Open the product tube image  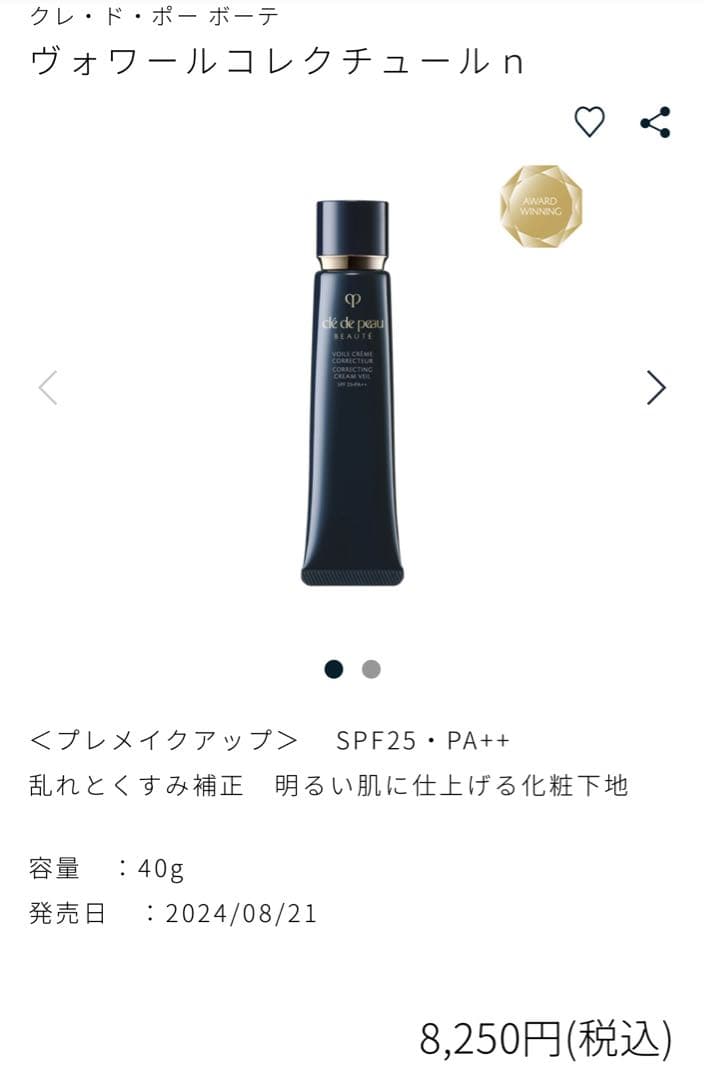(x=352, y=392)
